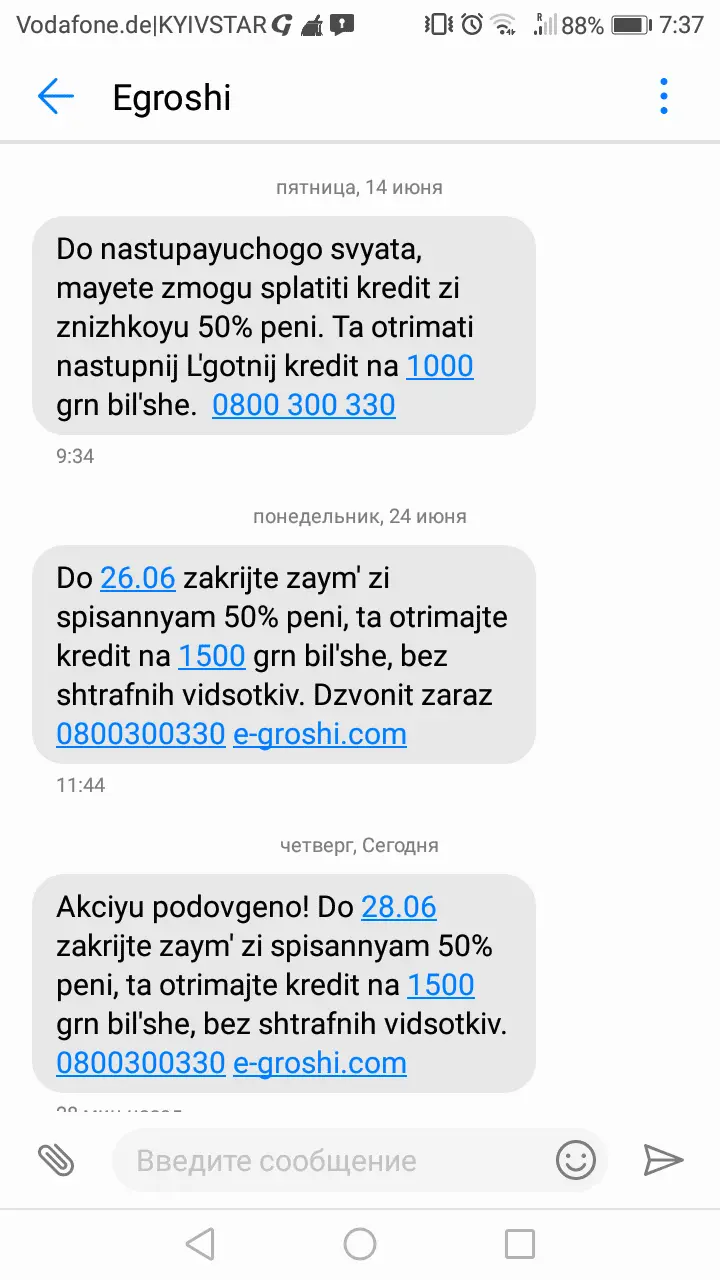
Task: Tap the vibrate mode status icon
Action: click(x=435, y=23)
